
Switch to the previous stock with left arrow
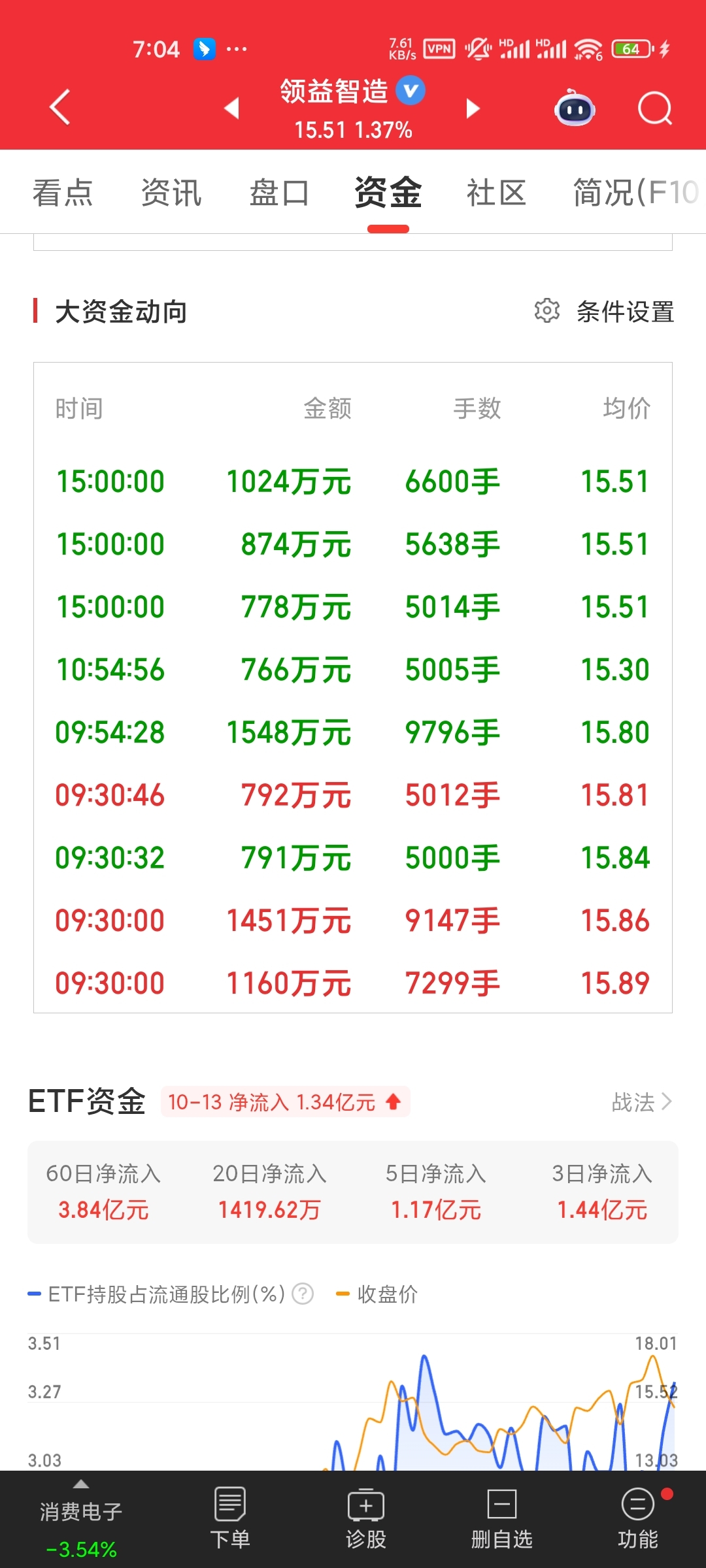[x=231, y=108]
